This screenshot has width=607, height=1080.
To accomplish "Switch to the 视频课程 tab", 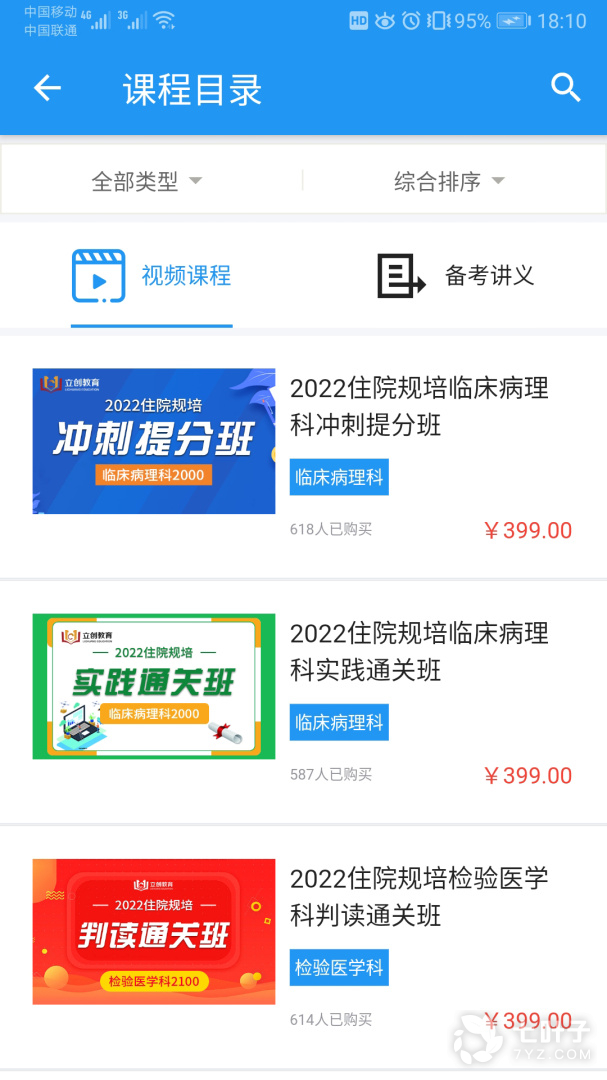I will pyautogui.click(x=152, y=276).
